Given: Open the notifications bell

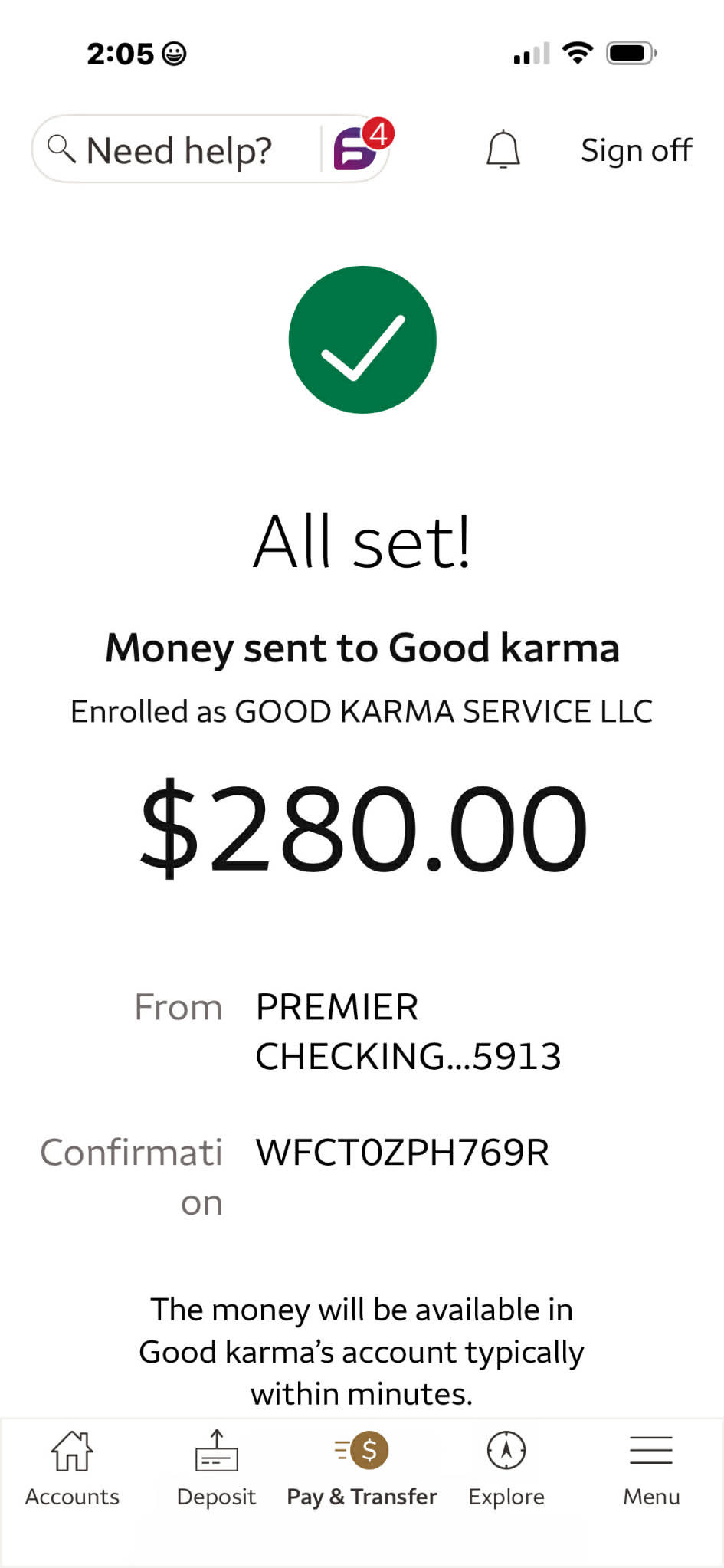Looking at the screenshot, I should coord(503,149).
